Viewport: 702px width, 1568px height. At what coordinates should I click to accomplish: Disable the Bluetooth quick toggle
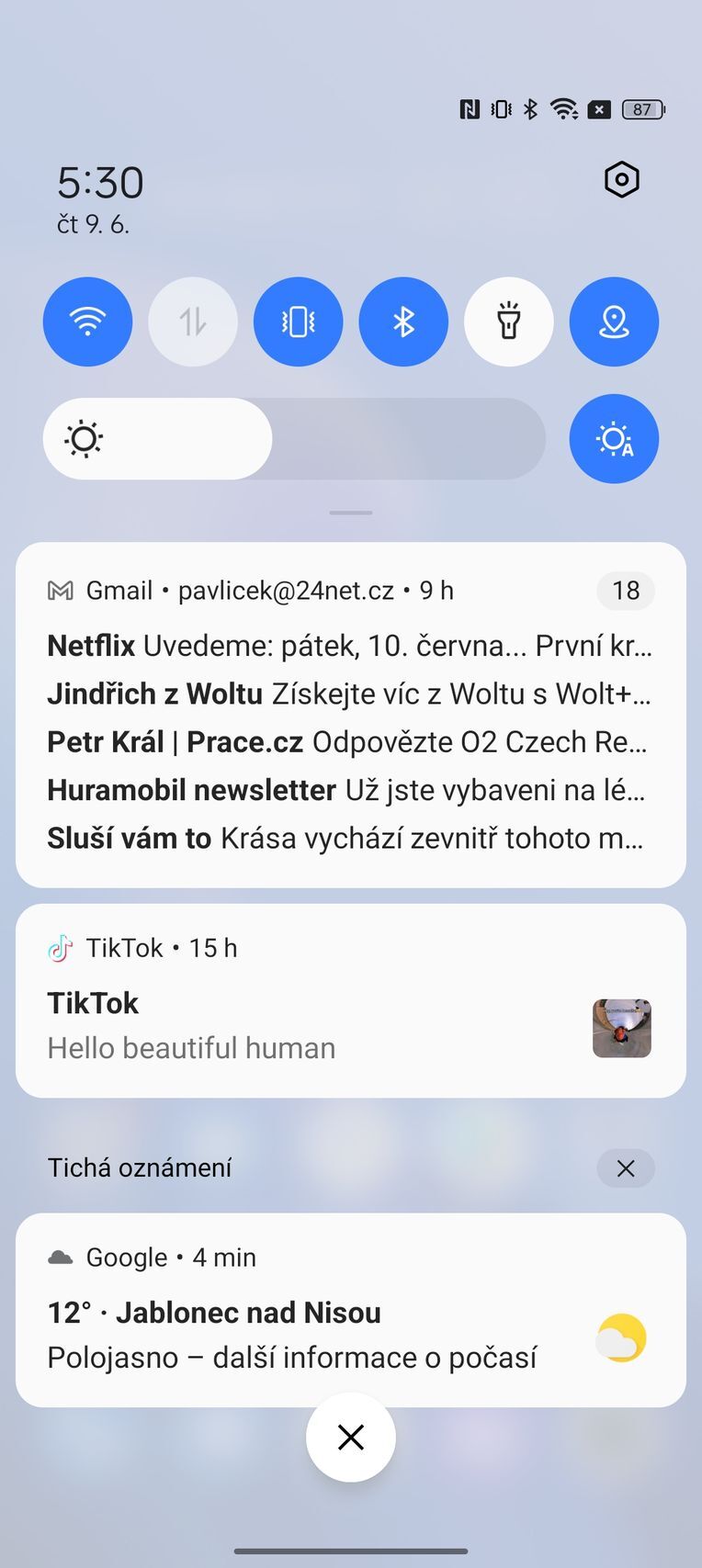tap(403, 321)
